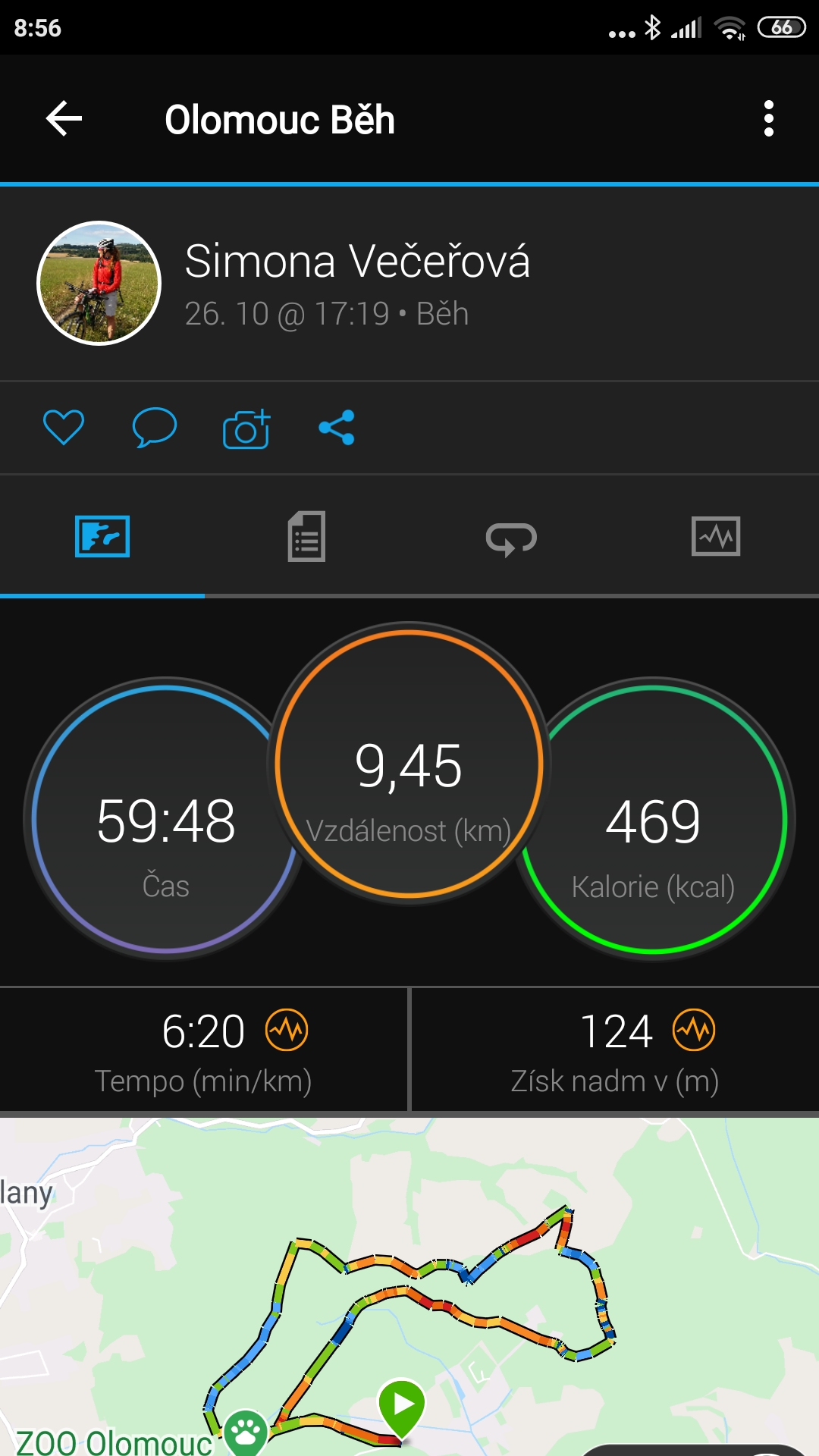Go back using the arrow icon
Viewport: 819px width, 1456px height.
tap(64, 119)
